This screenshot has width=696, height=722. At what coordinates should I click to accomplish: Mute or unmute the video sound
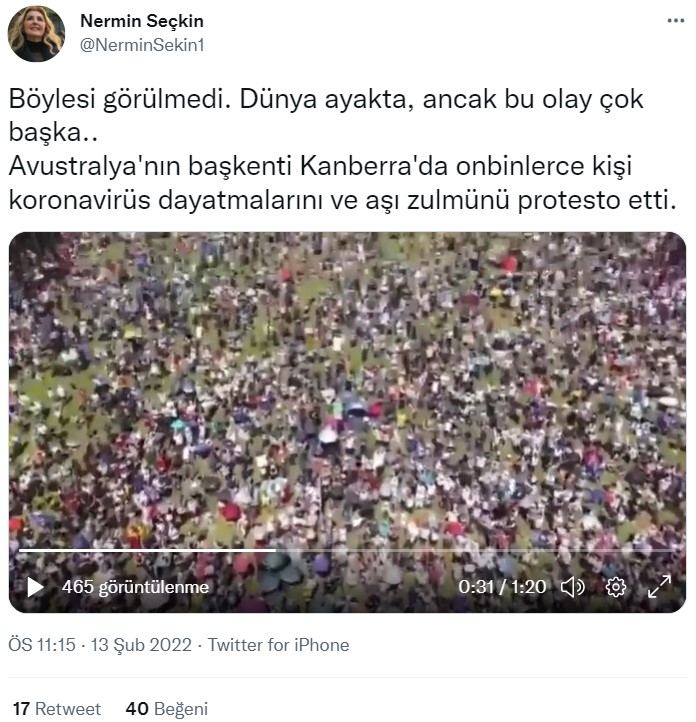573,587
